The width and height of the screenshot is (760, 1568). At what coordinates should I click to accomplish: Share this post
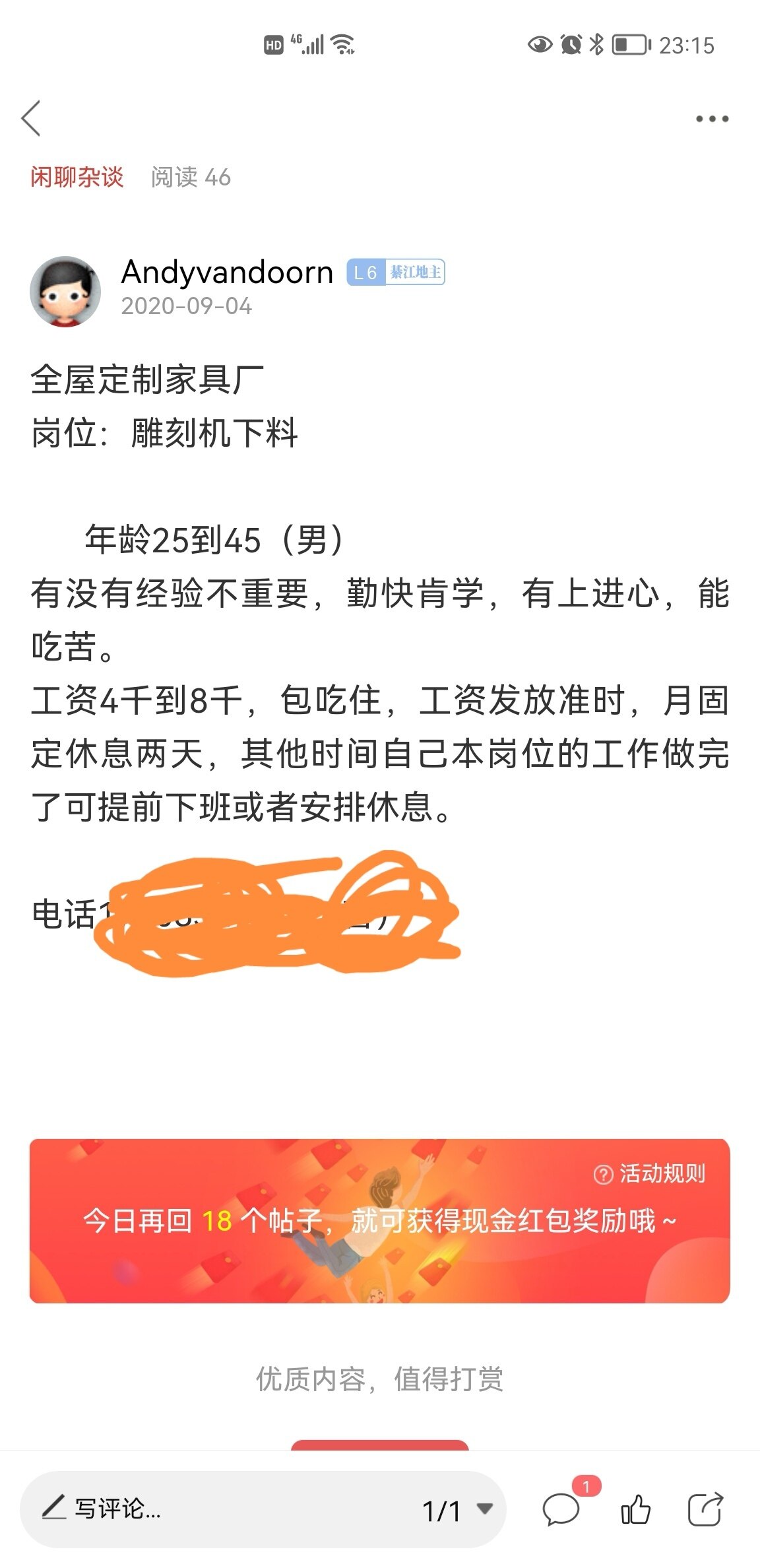point(705,1509)
